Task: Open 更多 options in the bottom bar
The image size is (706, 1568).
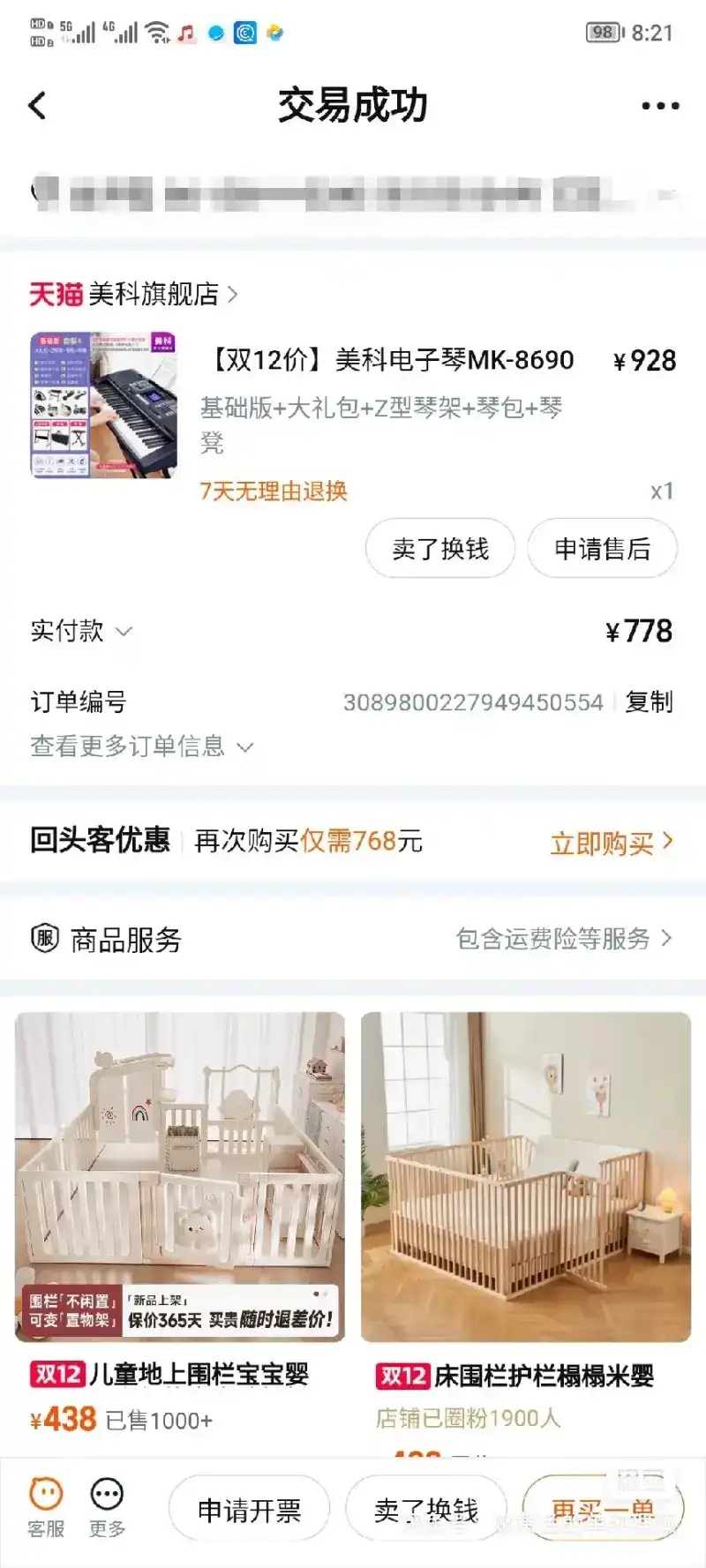Action: [108, 1507]
